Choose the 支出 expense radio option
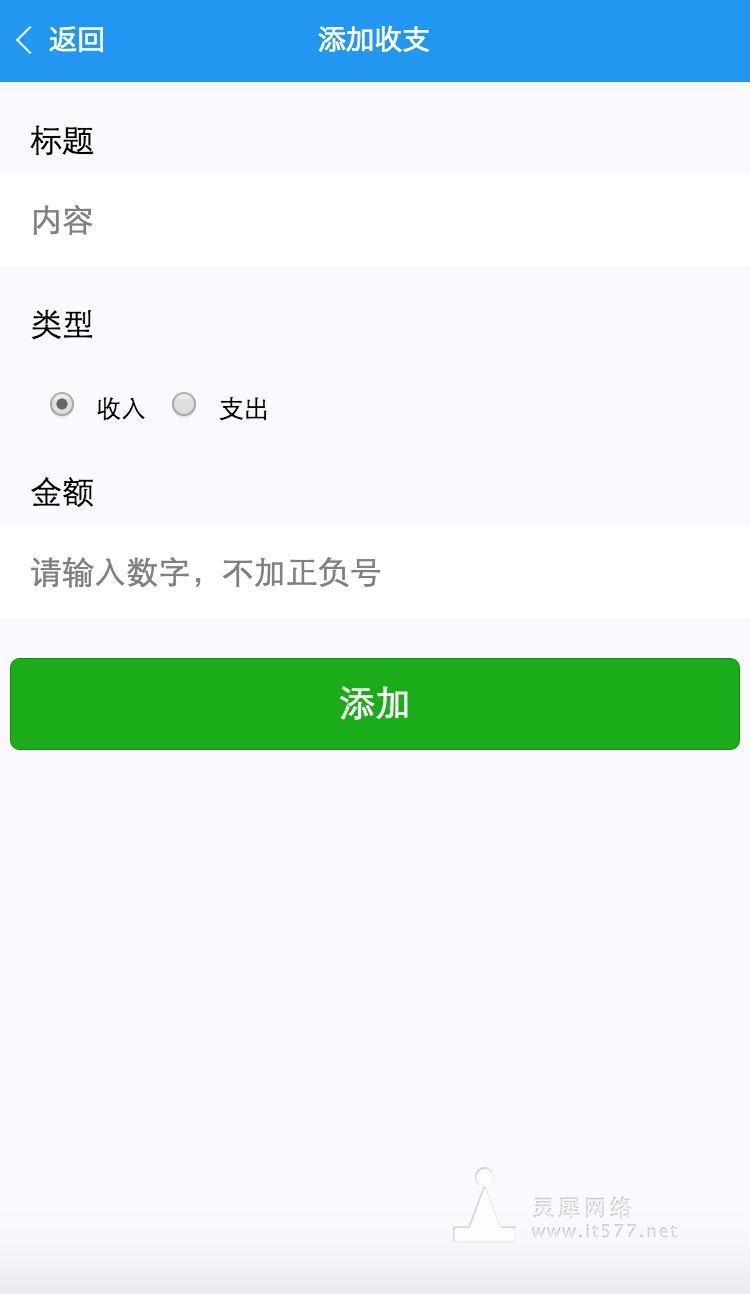The width and height of the screenshot is (750, 1294). [184, 405]
